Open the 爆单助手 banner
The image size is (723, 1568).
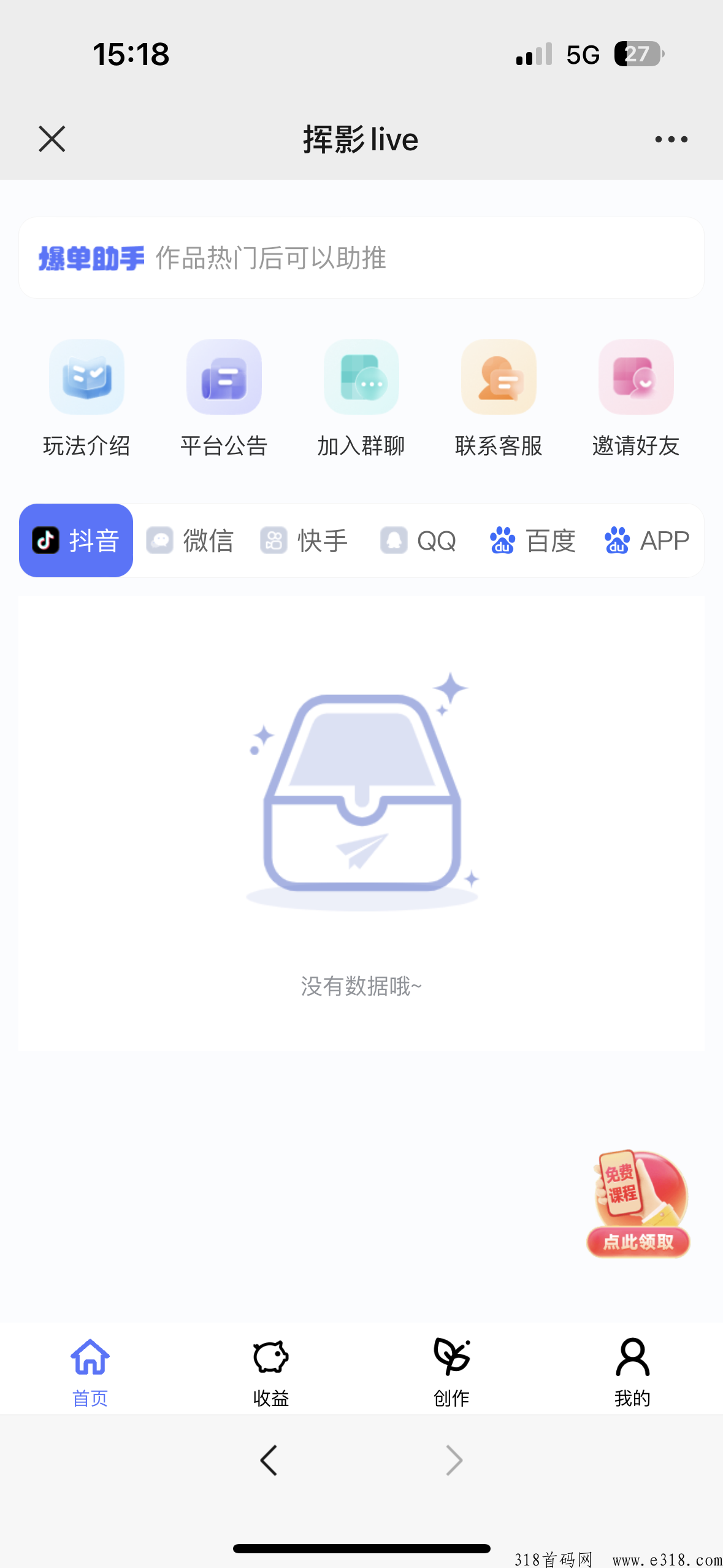click(x=361, y=258)
